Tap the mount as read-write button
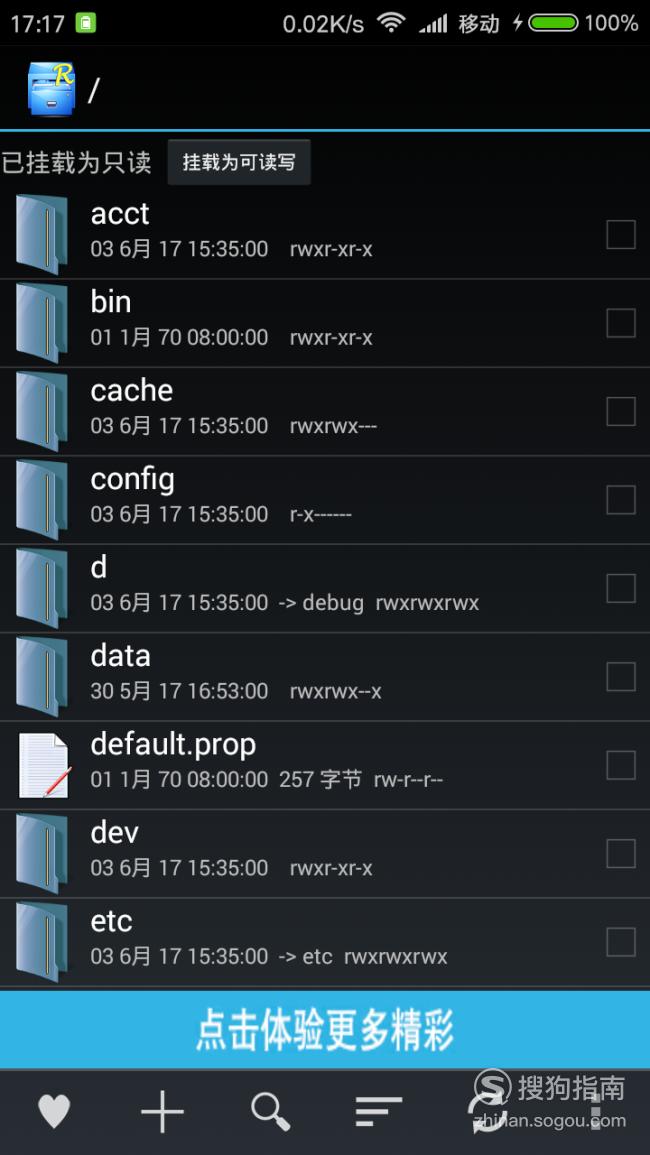Viewport: 650px width, 1155px height. [x=239, y=162]
